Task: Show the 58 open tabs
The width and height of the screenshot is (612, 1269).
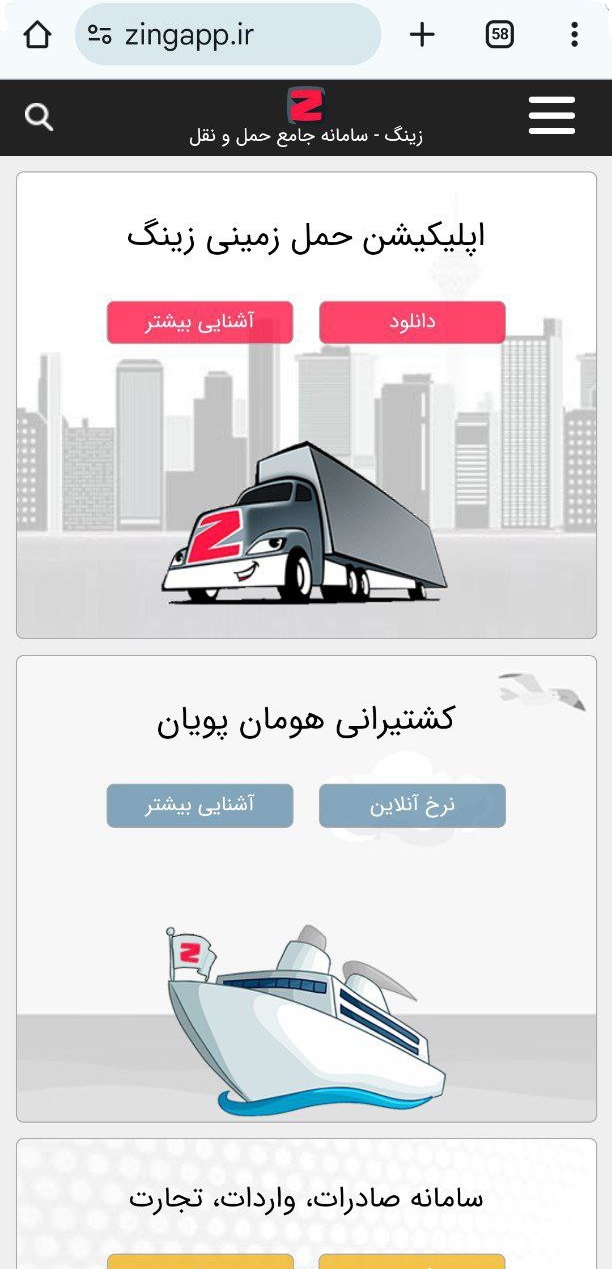Action: coord(500,35)
